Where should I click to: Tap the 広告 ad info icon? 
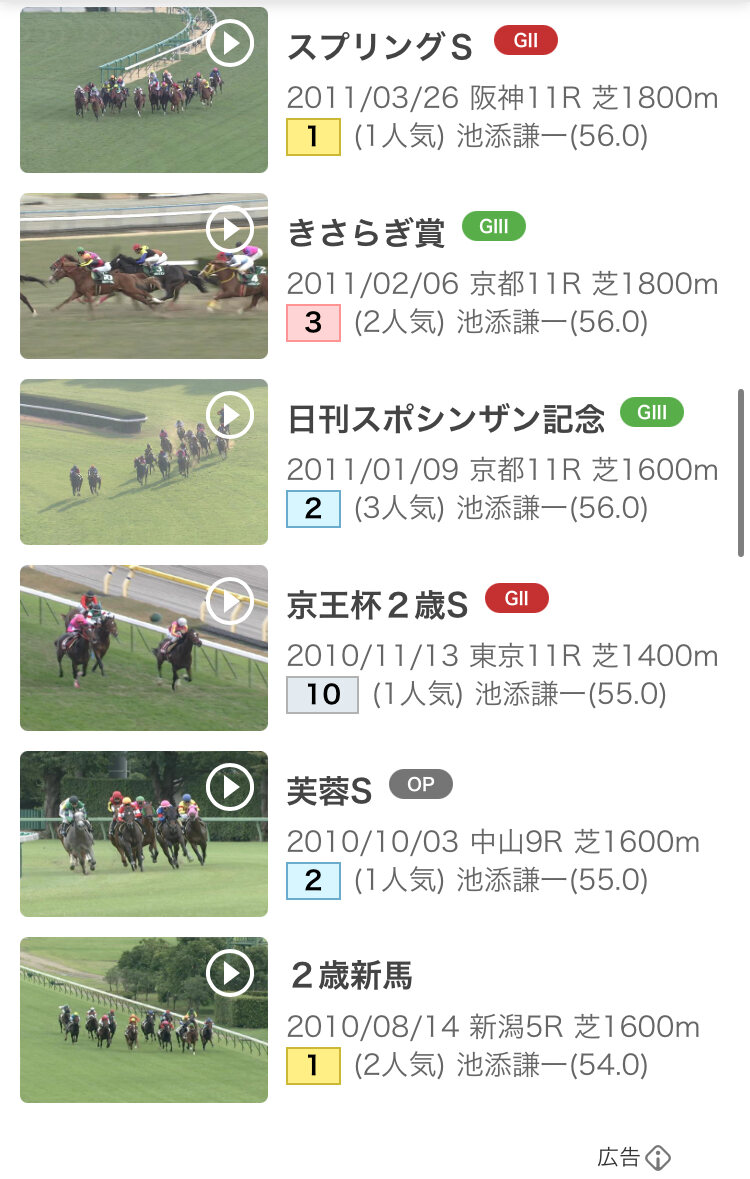coord(658,1158)
